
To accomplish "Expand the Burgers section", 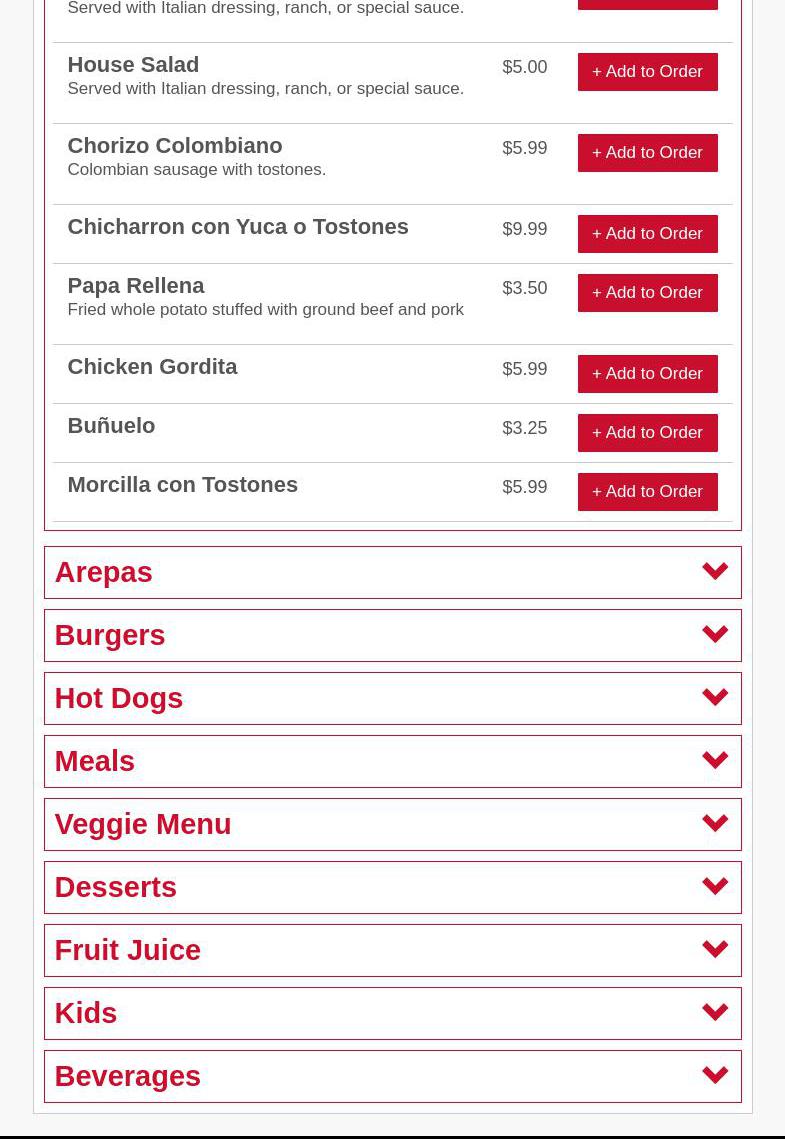I will tap(392, 635).
